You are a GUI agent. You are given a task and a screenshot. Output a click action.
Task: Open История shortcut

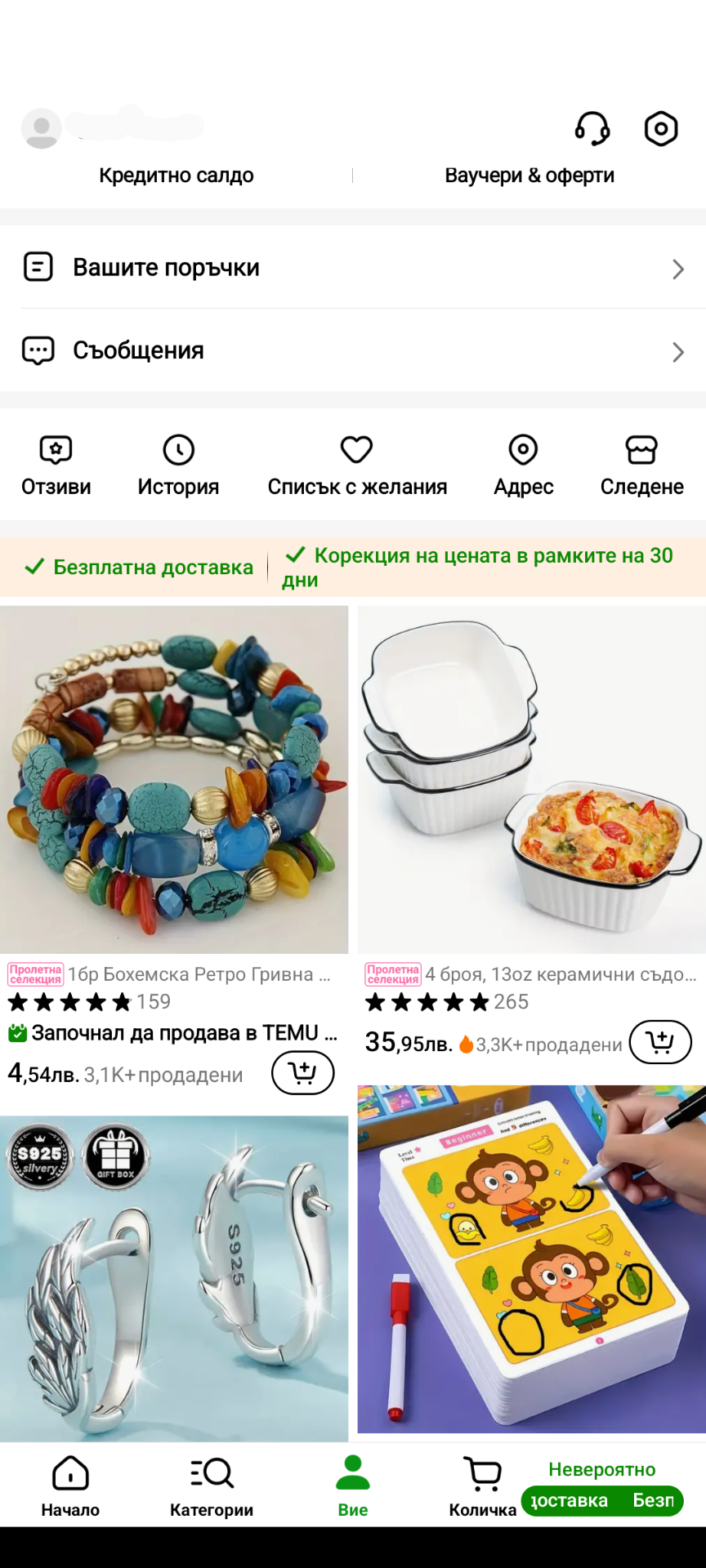click(178, 465)
